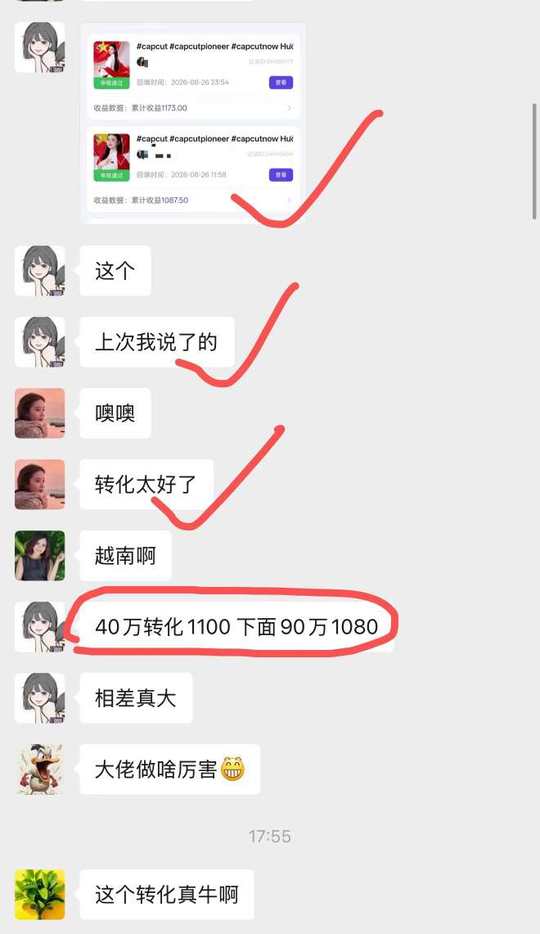This screenshot has height=934, width=540.
Task: Open profile avatar next to '转化太好了'
Action: pyautogui.click(x=40, y=484)
